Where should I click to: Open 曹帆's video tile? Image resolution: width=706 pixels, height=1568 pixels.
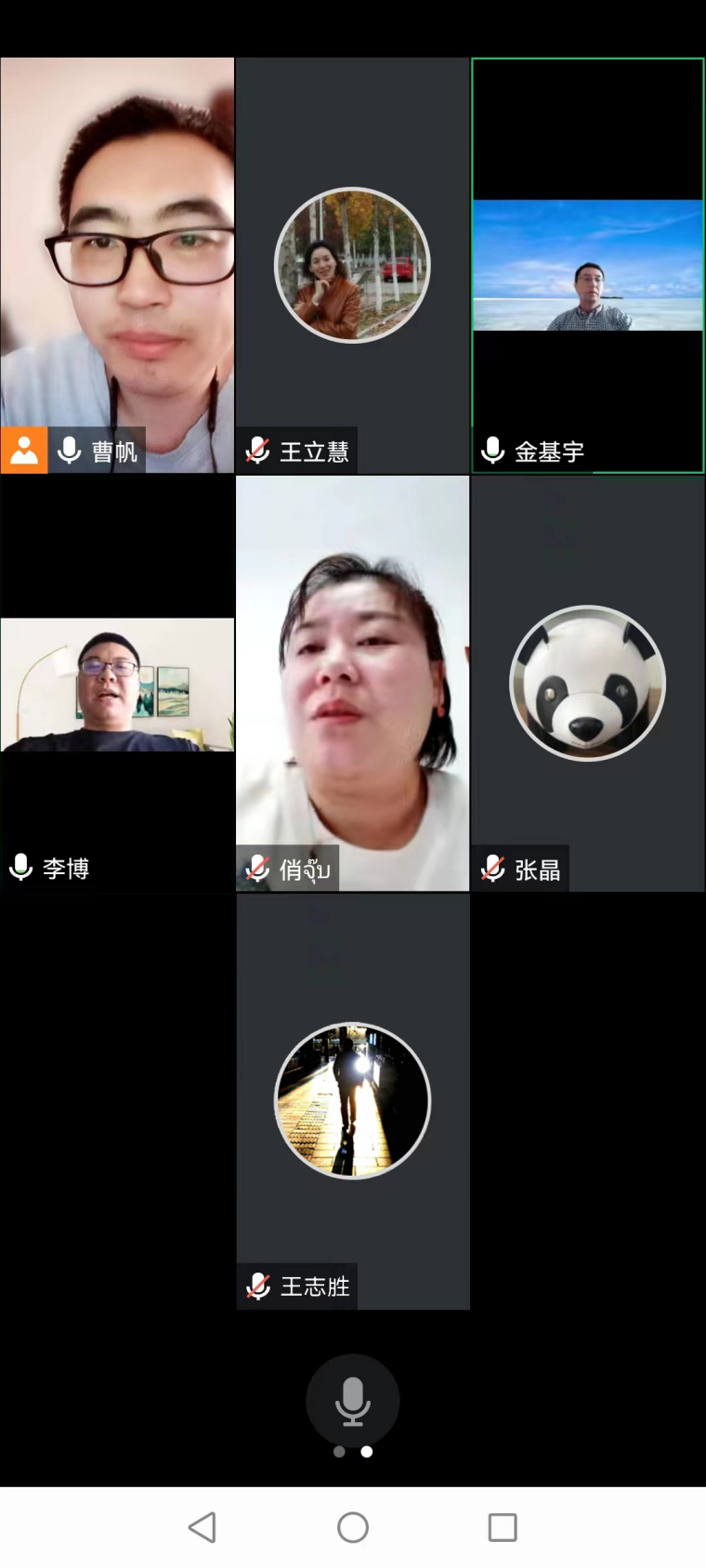(x=117, y=265)
